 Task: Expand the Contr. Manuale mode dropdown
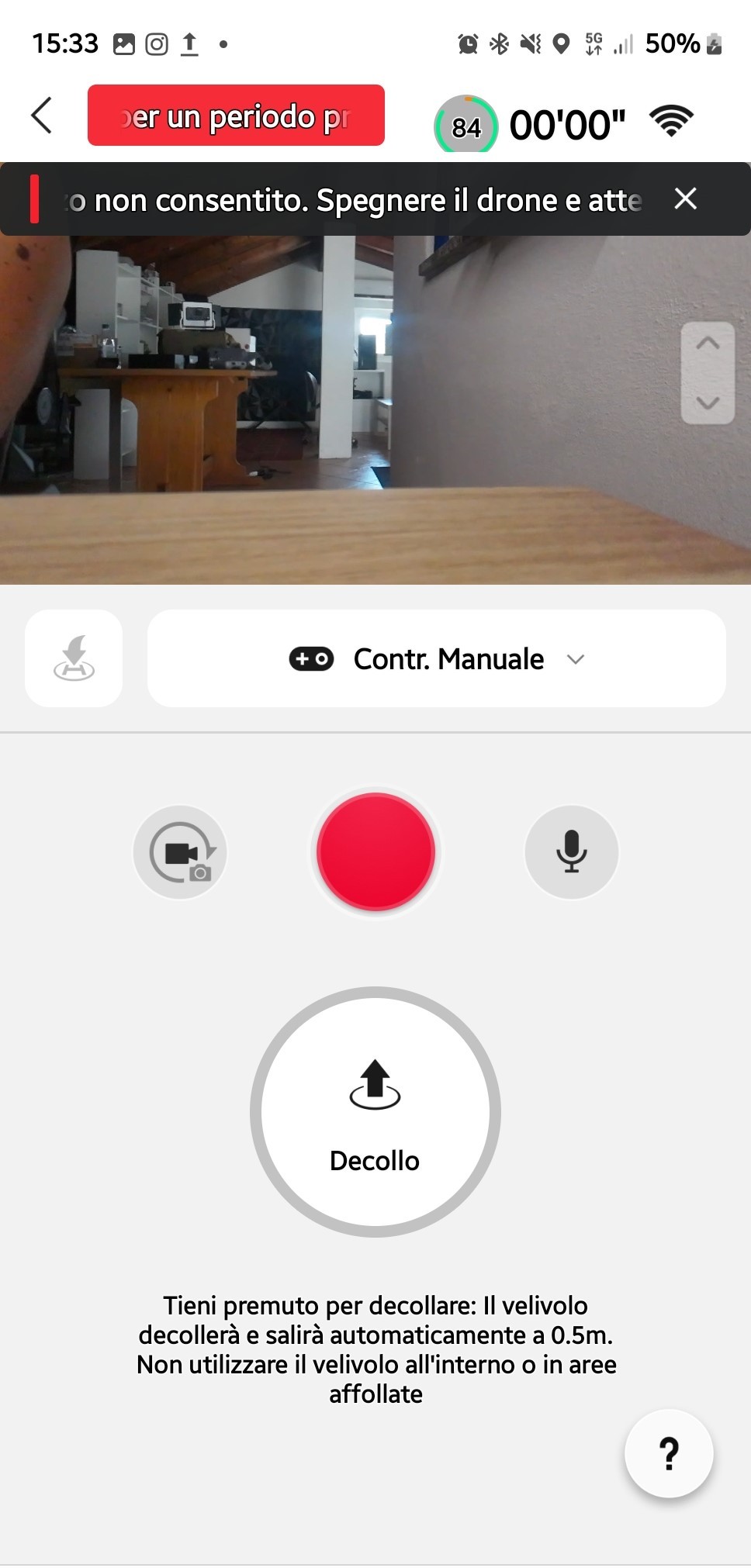point(437,658)
